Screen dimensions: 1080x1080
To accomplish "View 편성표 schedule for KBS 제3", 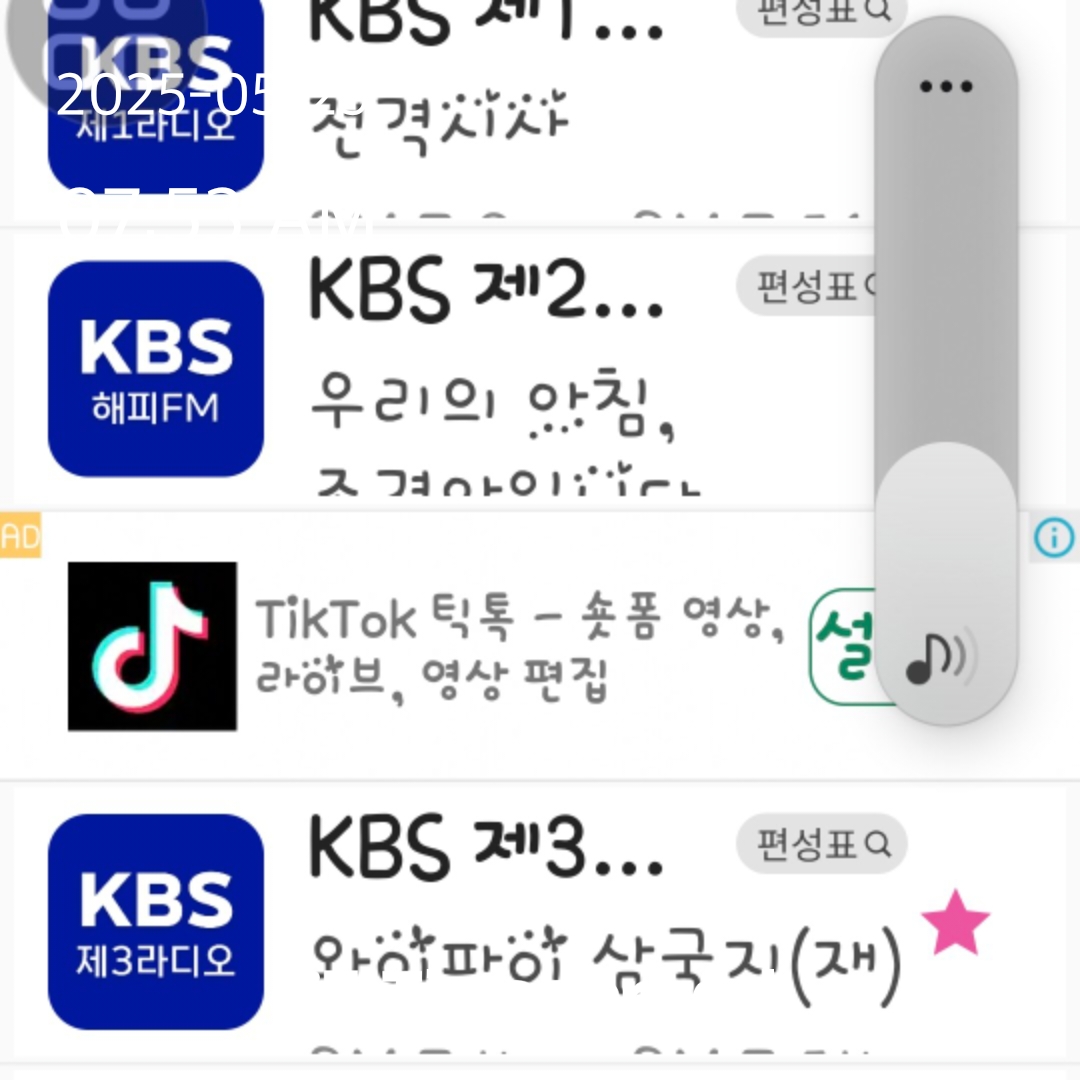I will pyautogui.click(x=821, y=845).
